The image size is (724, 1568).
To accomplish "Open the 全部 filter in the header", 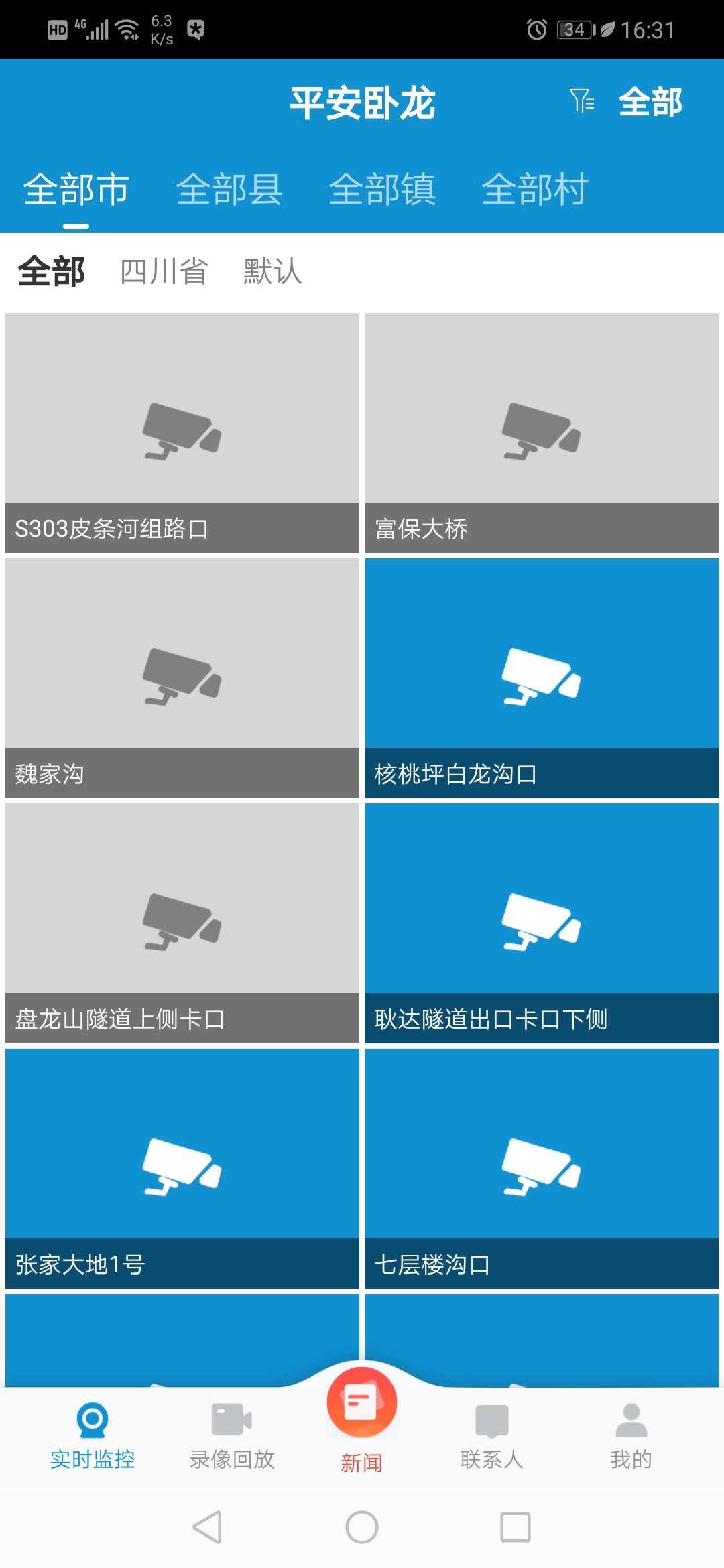I will tap(626, 103).
